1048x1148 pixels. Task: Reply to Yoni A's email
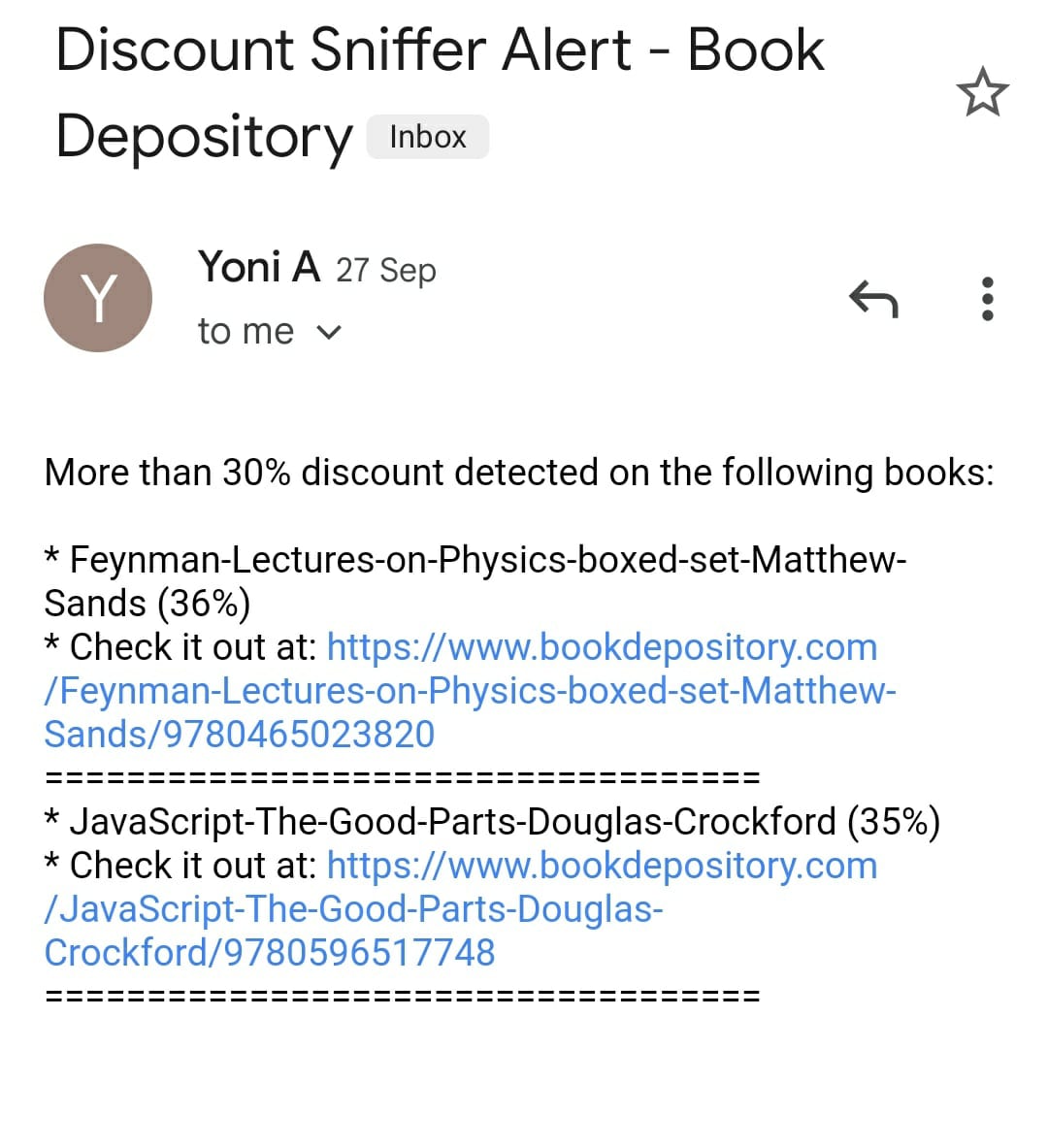[873, 299]
